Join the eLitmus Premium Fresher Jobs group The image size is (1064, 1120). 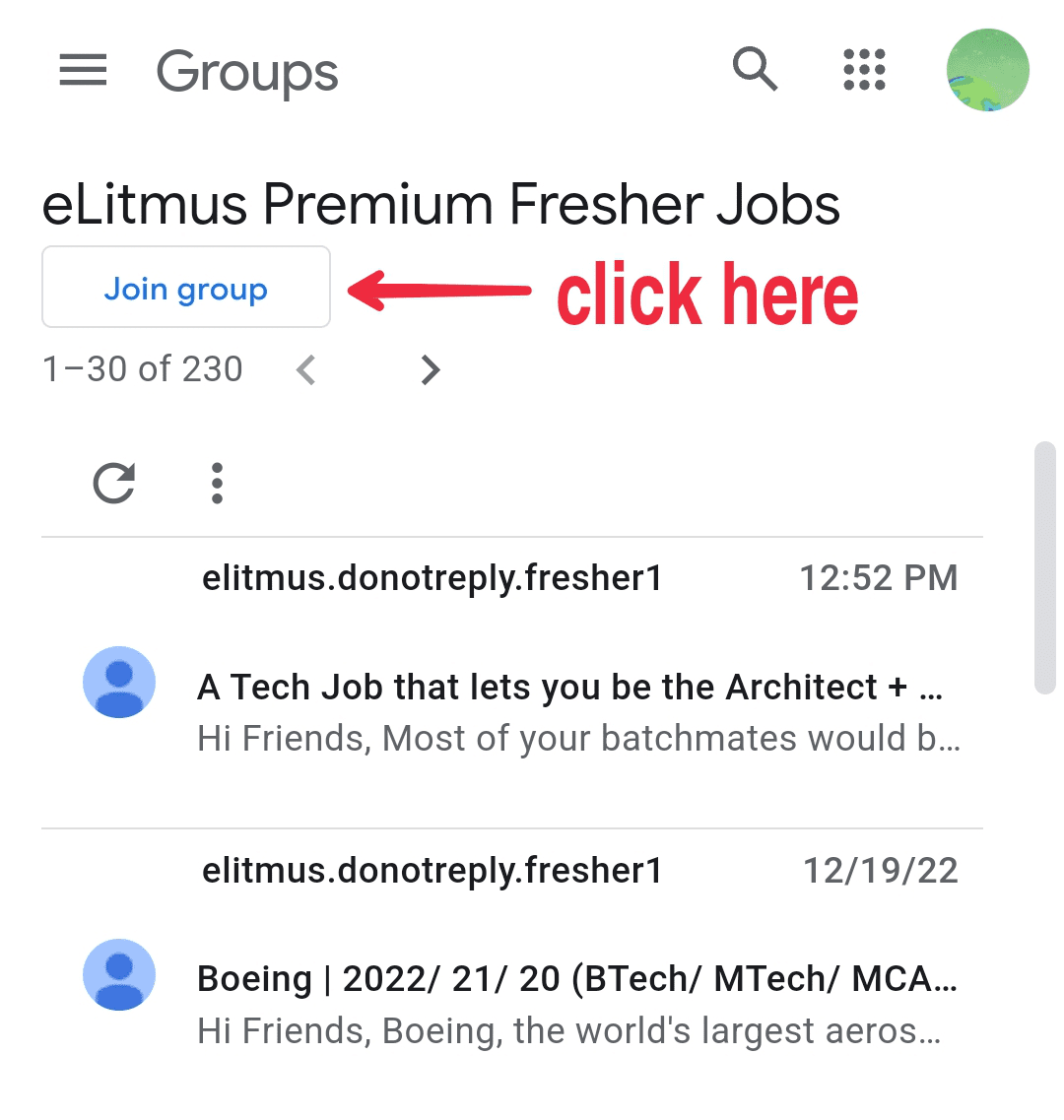pyautogui.click(x=185, y=287)
